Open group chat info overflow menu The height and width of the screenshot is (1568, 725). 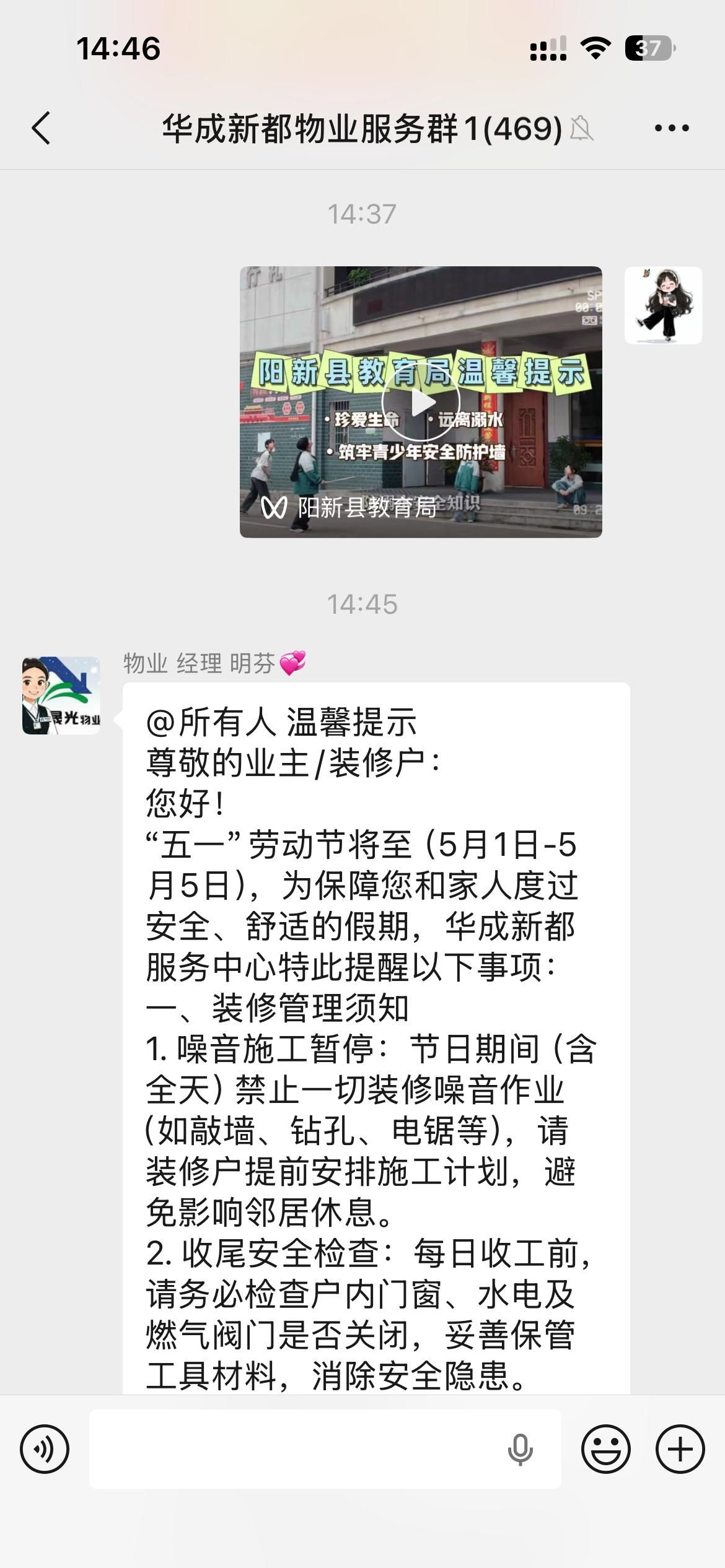point(672,128)
